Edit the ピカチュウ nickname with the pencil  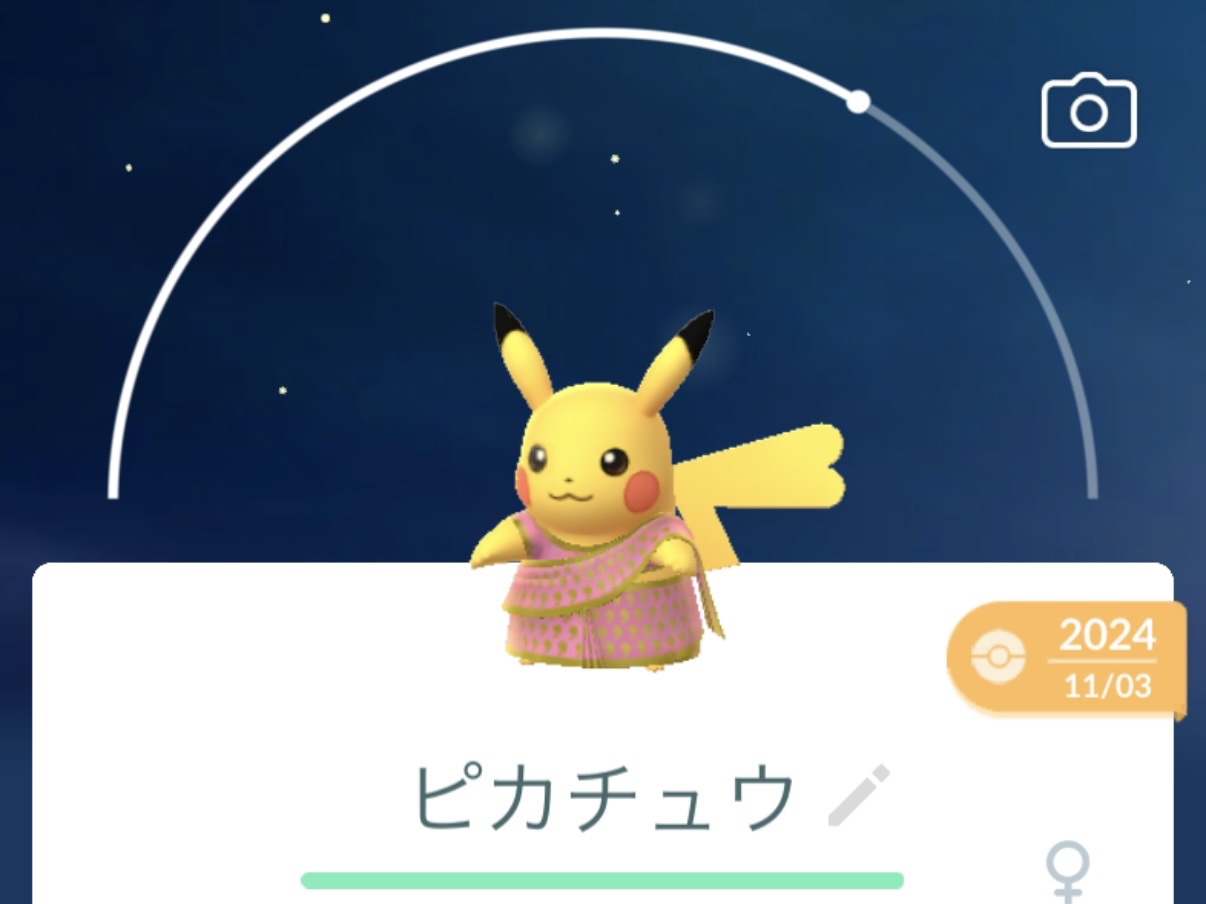[x=859, y=795]
